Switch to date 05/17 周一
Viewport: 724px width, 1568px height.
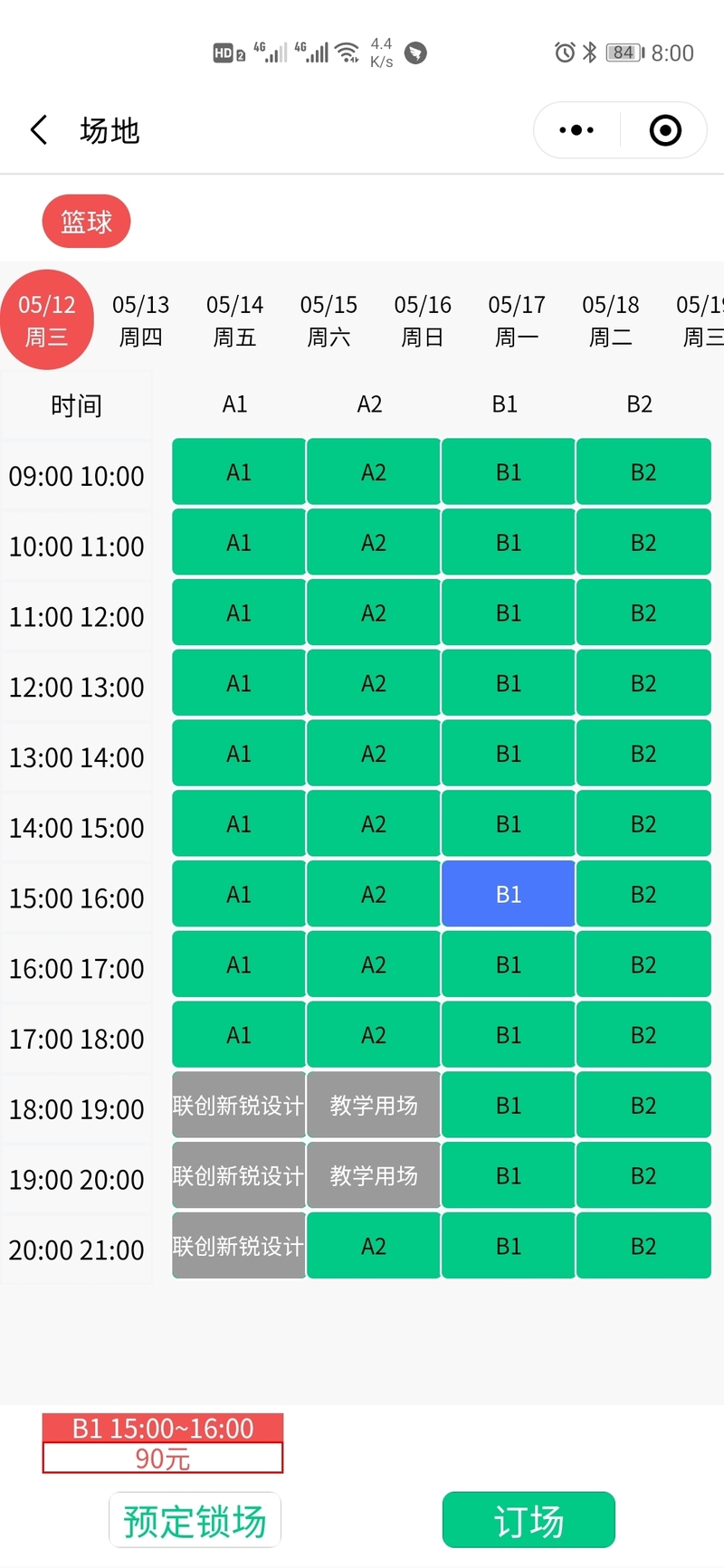[x=517, y=320]
